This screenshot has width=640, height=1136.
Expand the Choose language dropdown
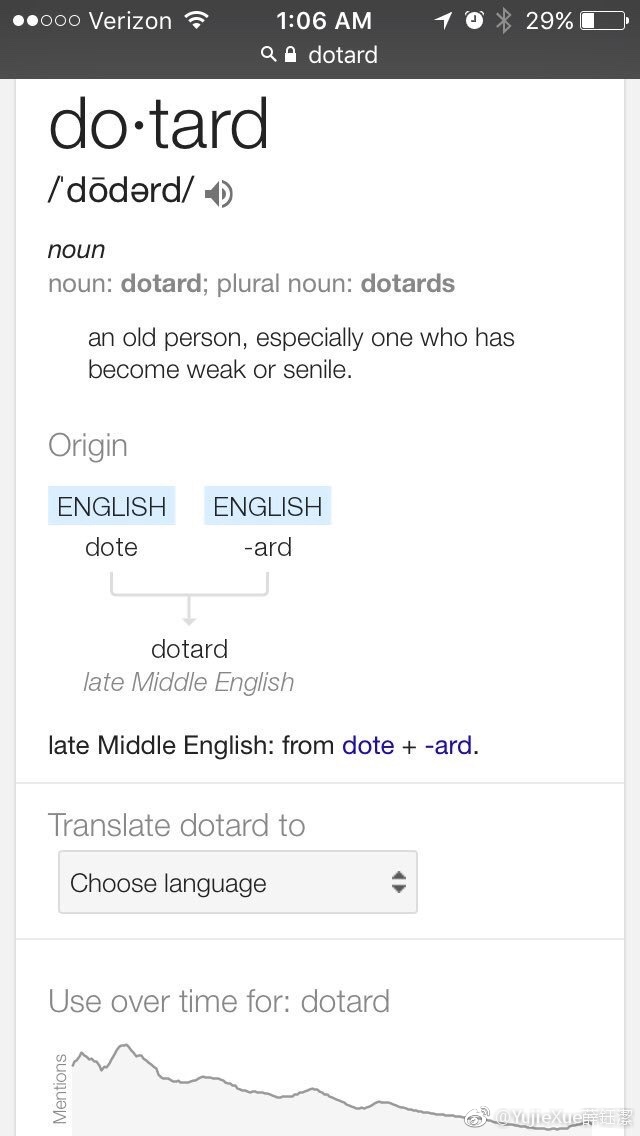click(x=238, y=882)
